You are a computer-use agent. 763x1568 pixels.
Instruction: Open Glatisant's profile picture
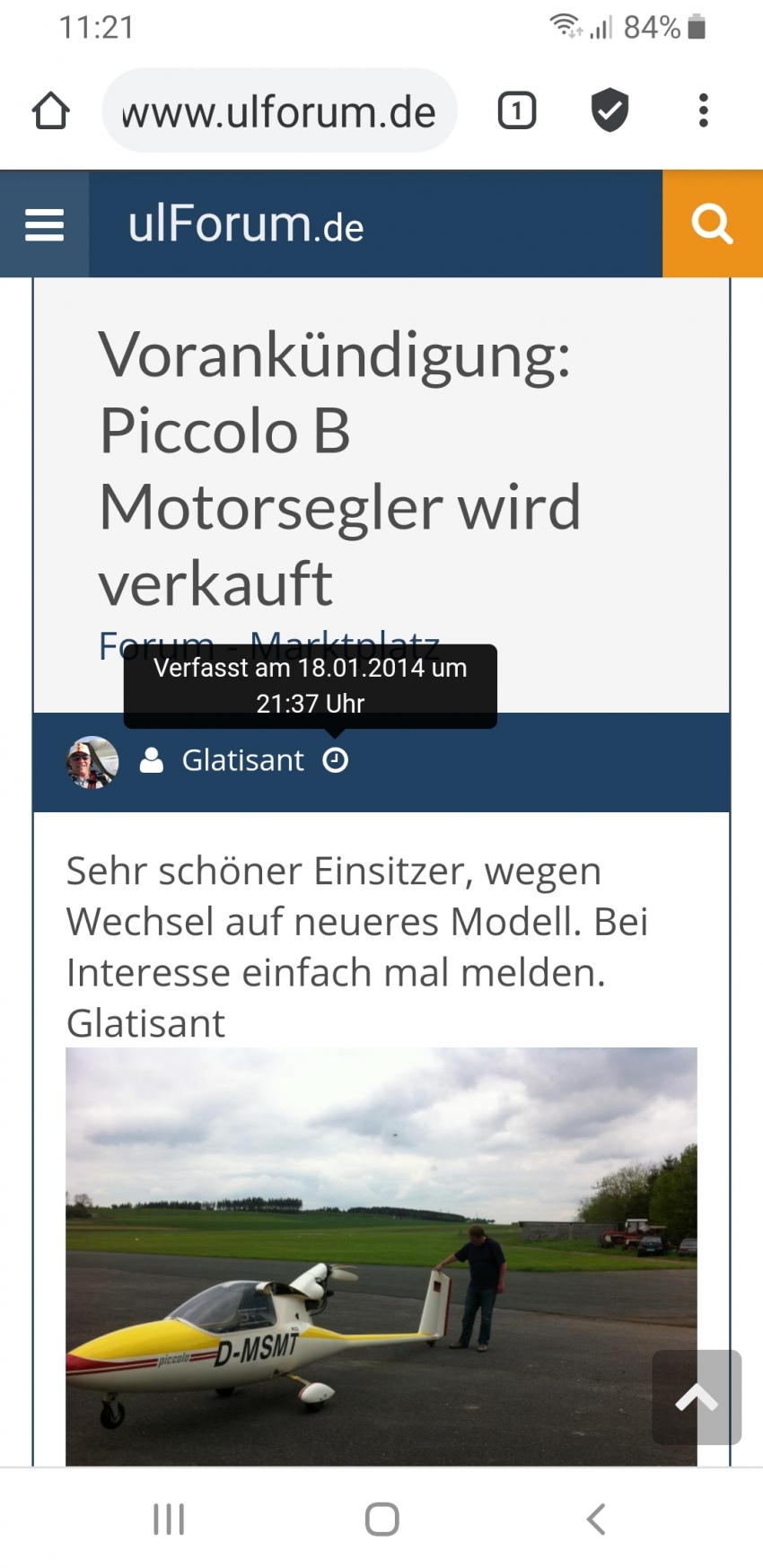pos(92,762)
